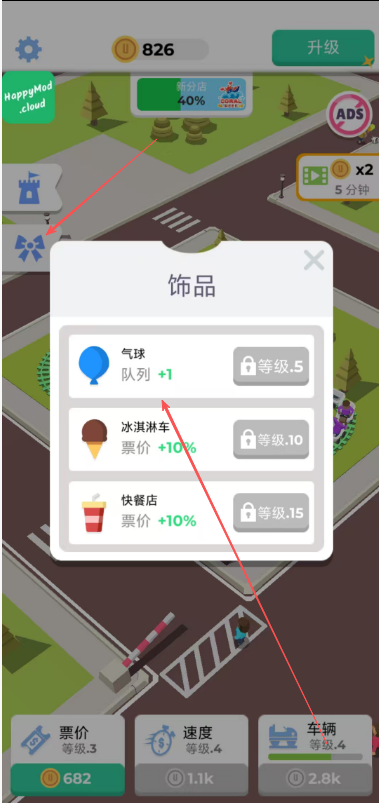Viewport: 379px width, 803px height.
Task: Tap the green 升级 upgrade button
Action: 323,48
